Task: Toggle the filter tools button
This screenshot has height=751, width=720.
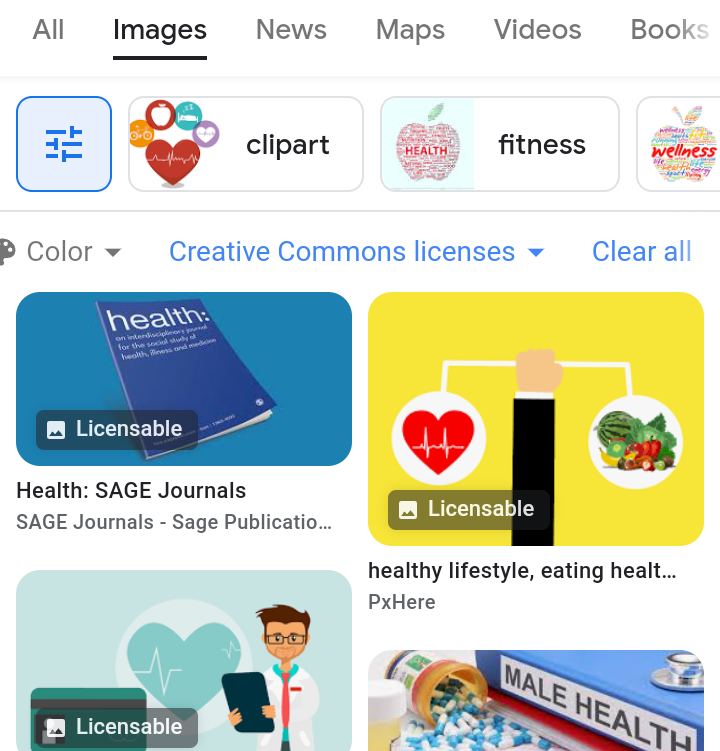Action: coord(64,144)
